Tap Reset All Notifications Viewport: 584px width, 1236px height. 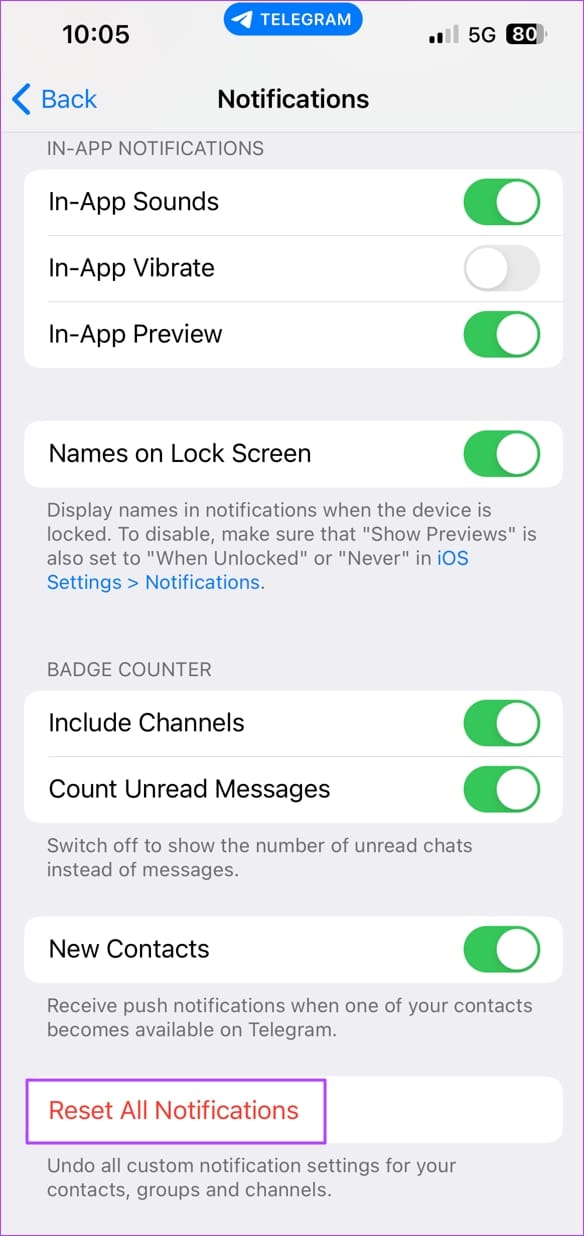(x=174, y=1110)
